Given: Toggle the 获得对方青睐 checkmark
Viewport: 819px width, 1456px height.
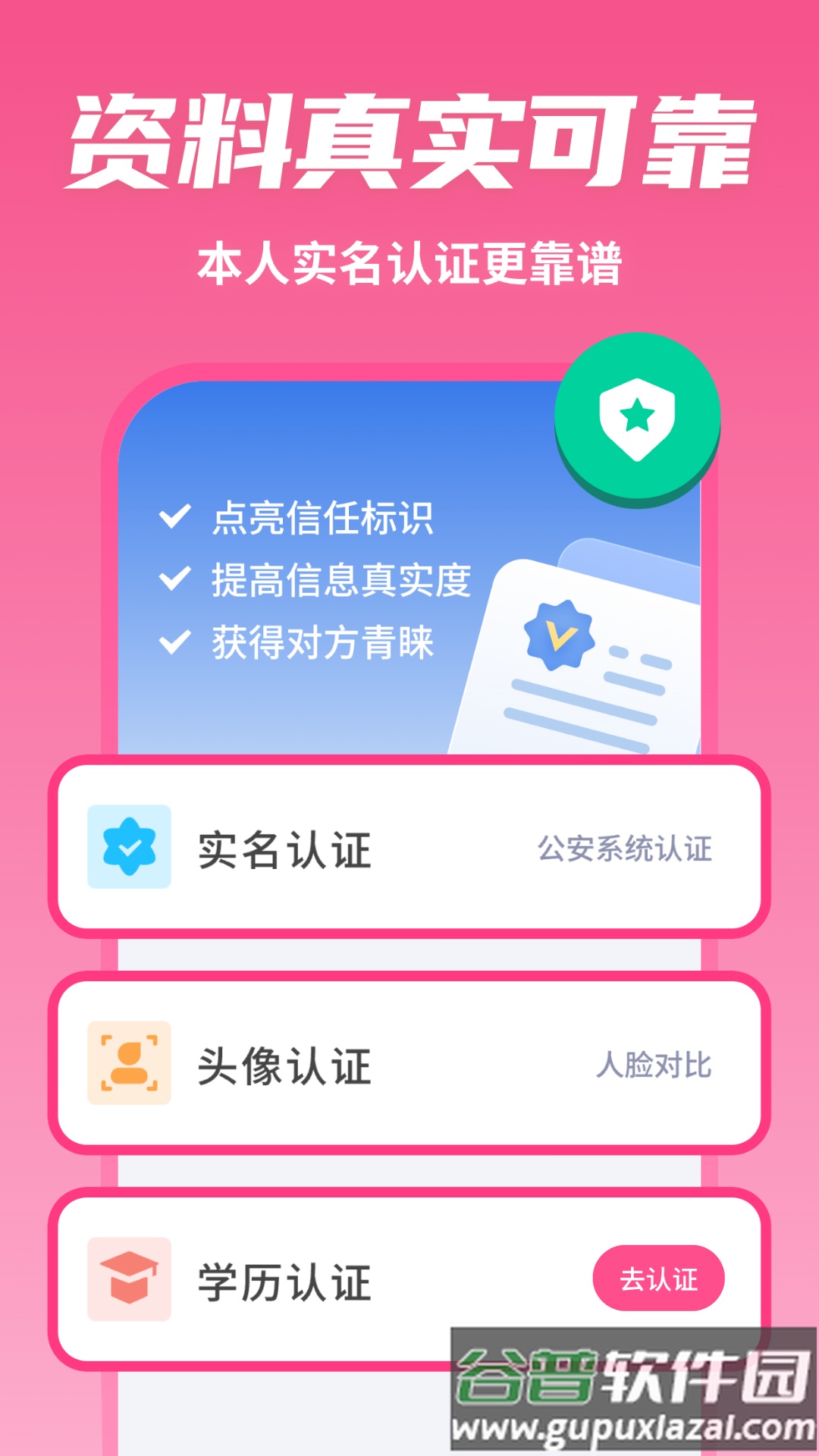Looking at the screenshot, I should click(173, 641).
